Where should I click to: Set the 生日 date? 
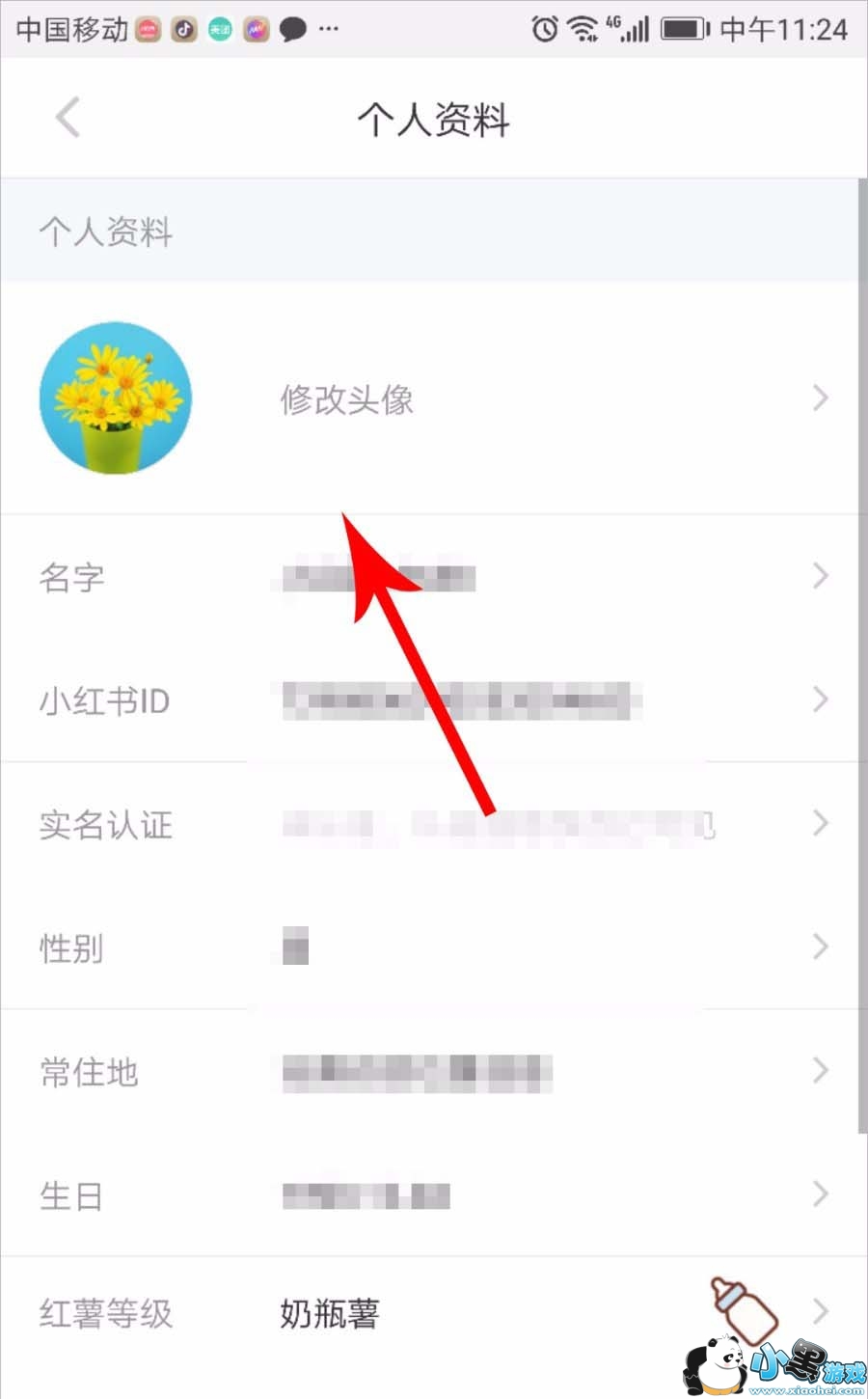tap(434, 1194)
